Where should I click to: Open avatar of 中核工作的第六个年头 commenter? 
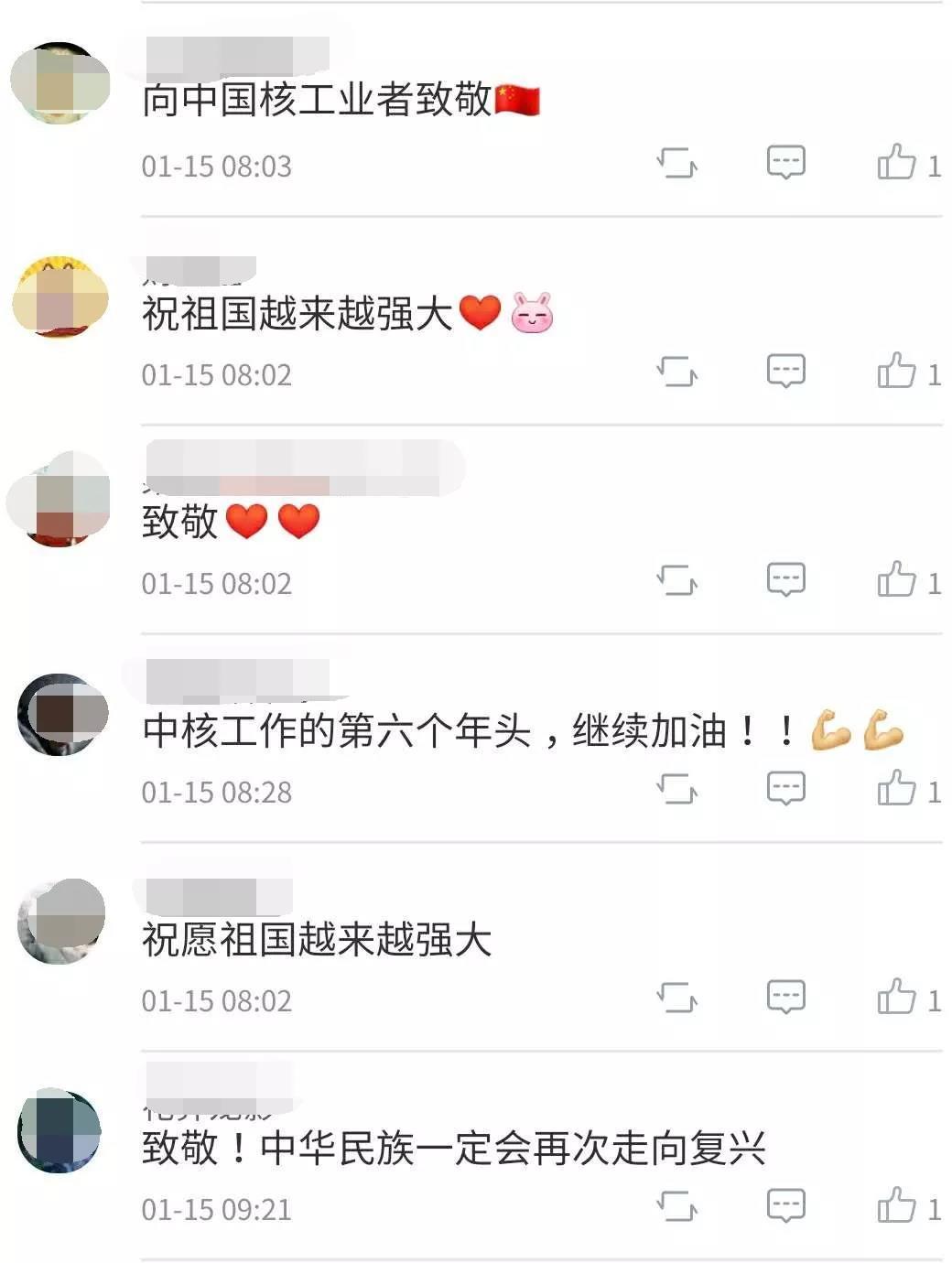point(61,715)
